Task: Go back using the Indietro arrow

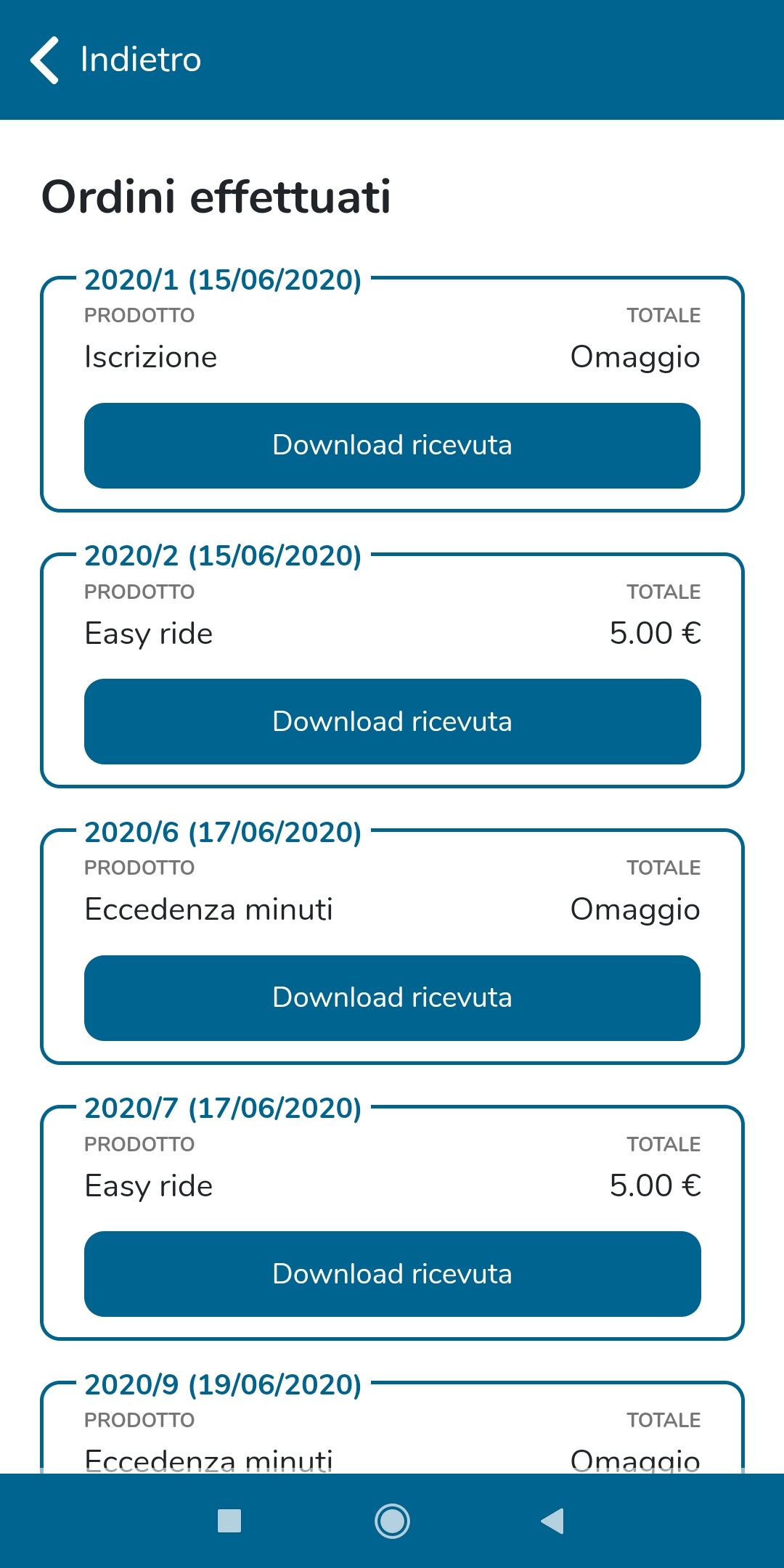Action: pos(45,60)
